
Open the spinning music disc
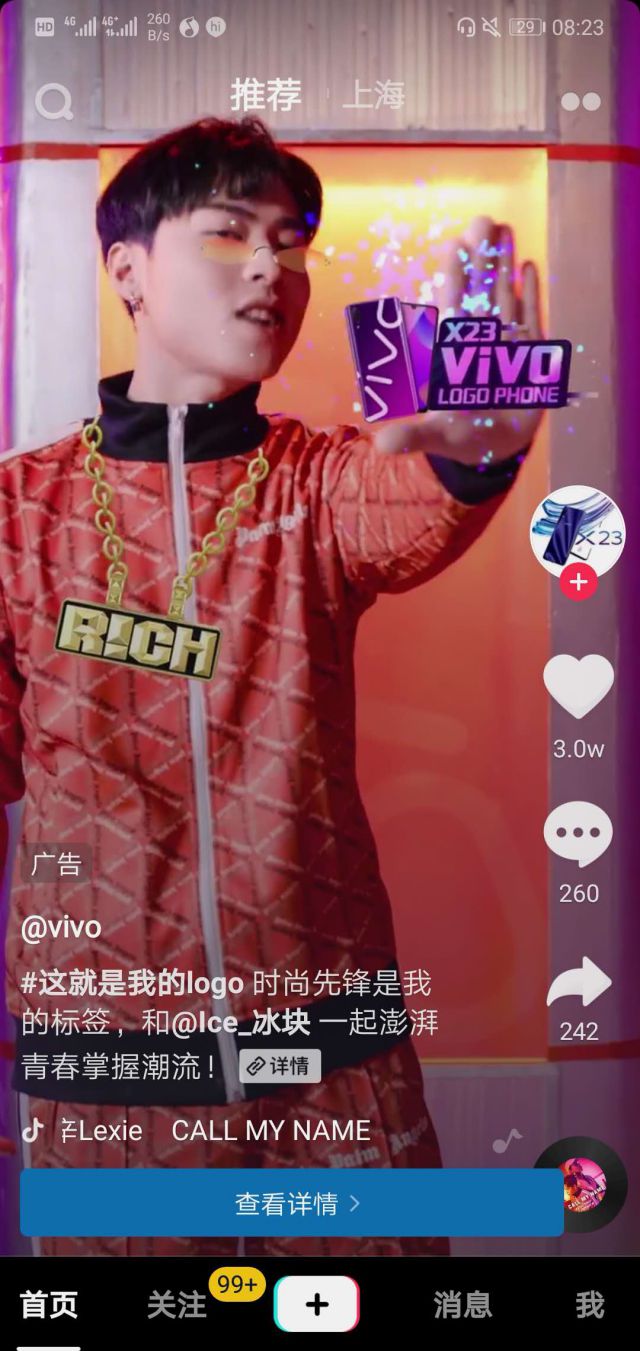coord(580,1184)
